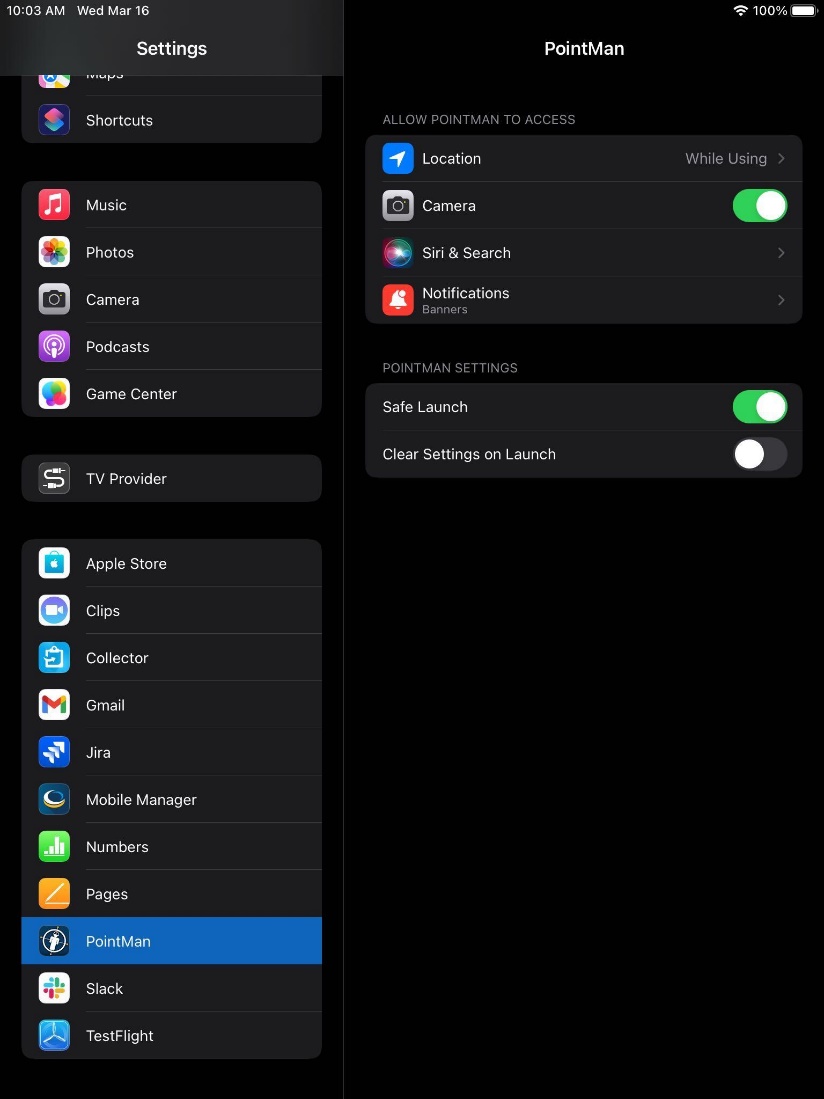Open Podcasts settings
Viewport: 824px width, 1099px height.
[x=171, y=347]
